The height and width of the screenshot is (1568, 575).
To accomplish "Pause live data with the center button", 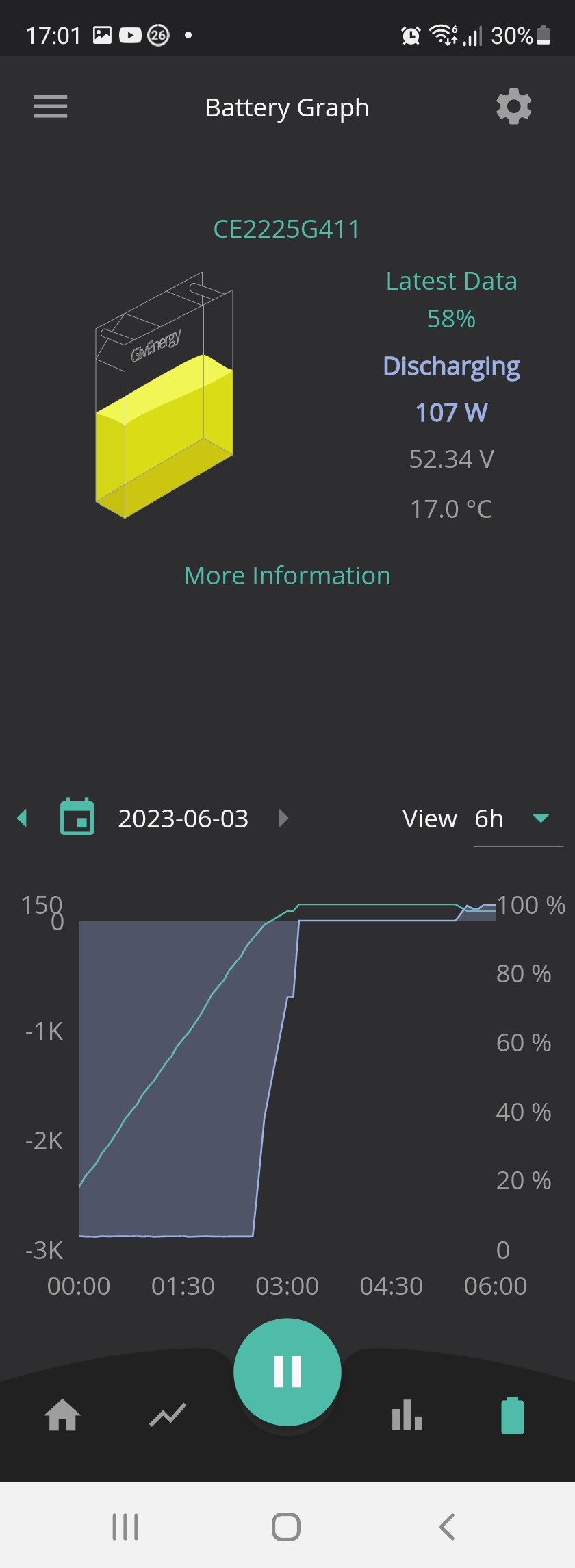I will pyautogui.click(x=287, y=1372).
